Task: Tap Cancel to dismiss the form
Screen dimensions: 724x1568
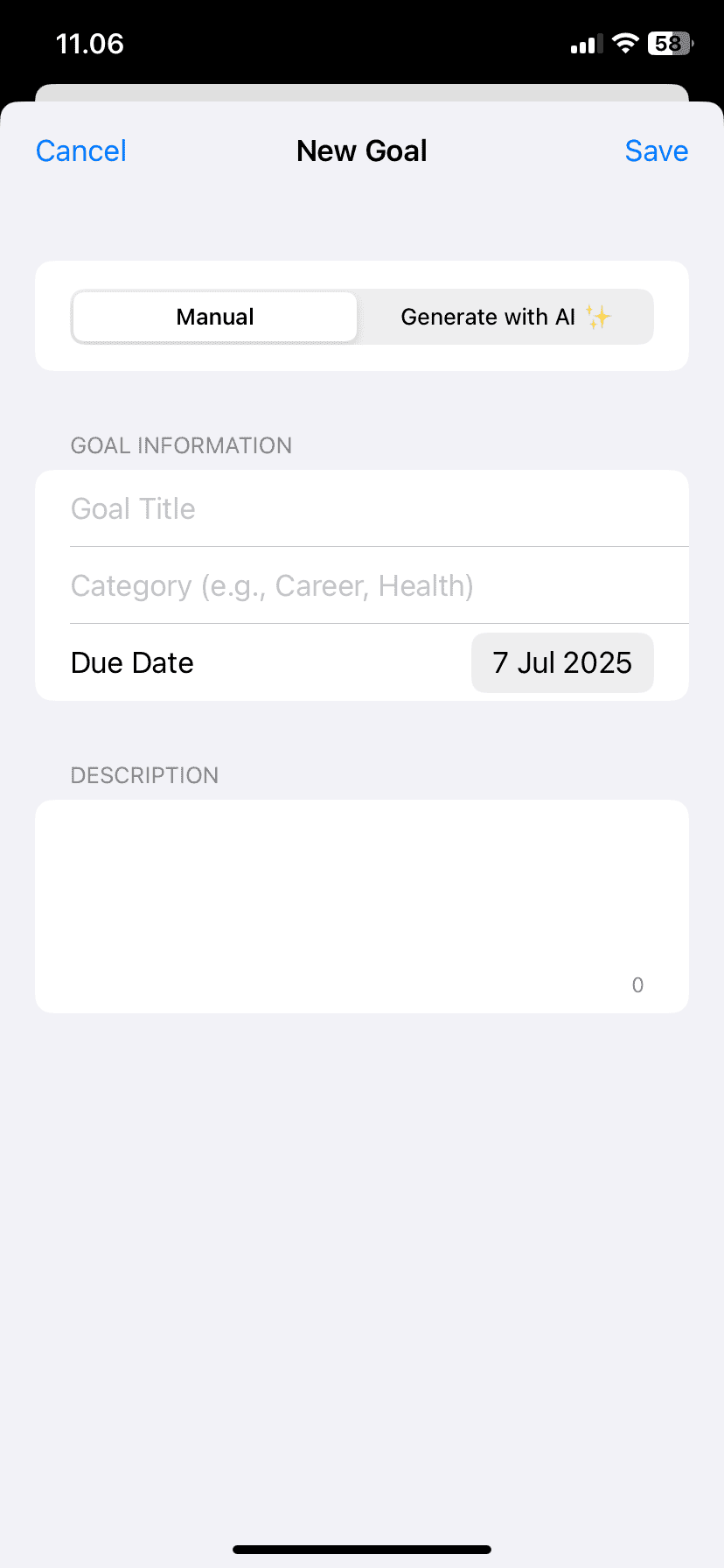Action: (80, 150)
